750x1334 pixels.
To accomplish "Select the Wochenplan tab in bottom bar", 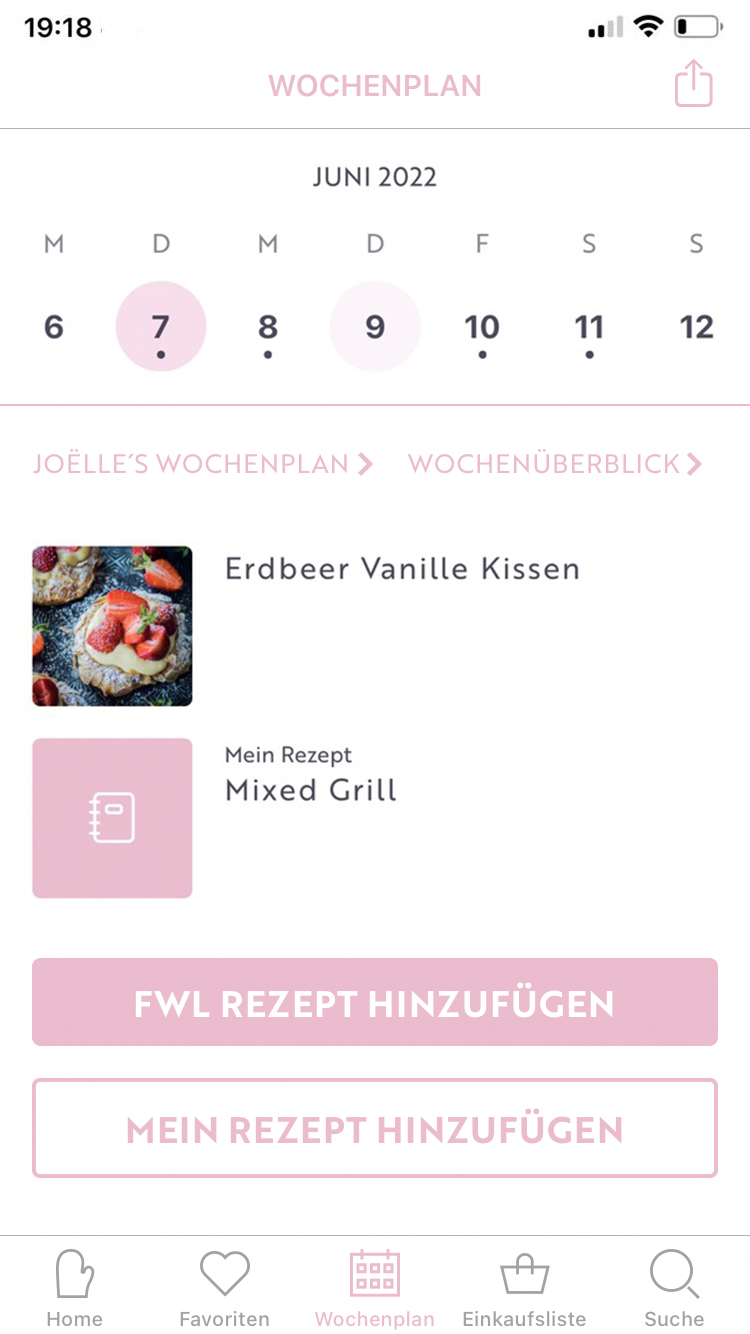I will (x=375, y=1288).
